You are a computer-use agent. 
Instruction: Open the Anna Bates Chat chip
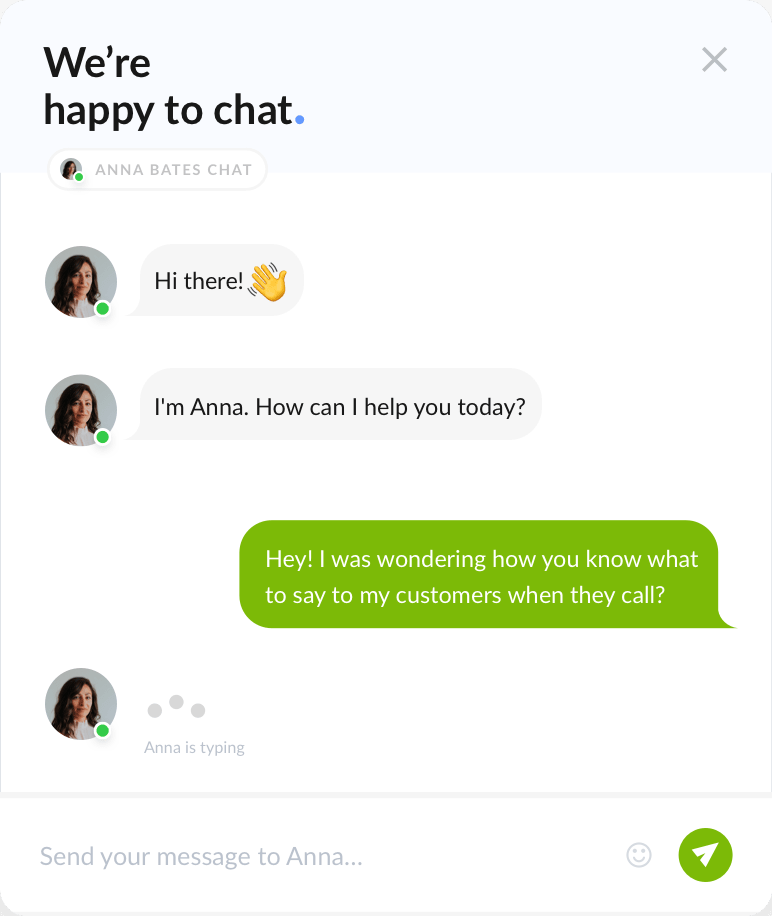(x=158, y=170)
